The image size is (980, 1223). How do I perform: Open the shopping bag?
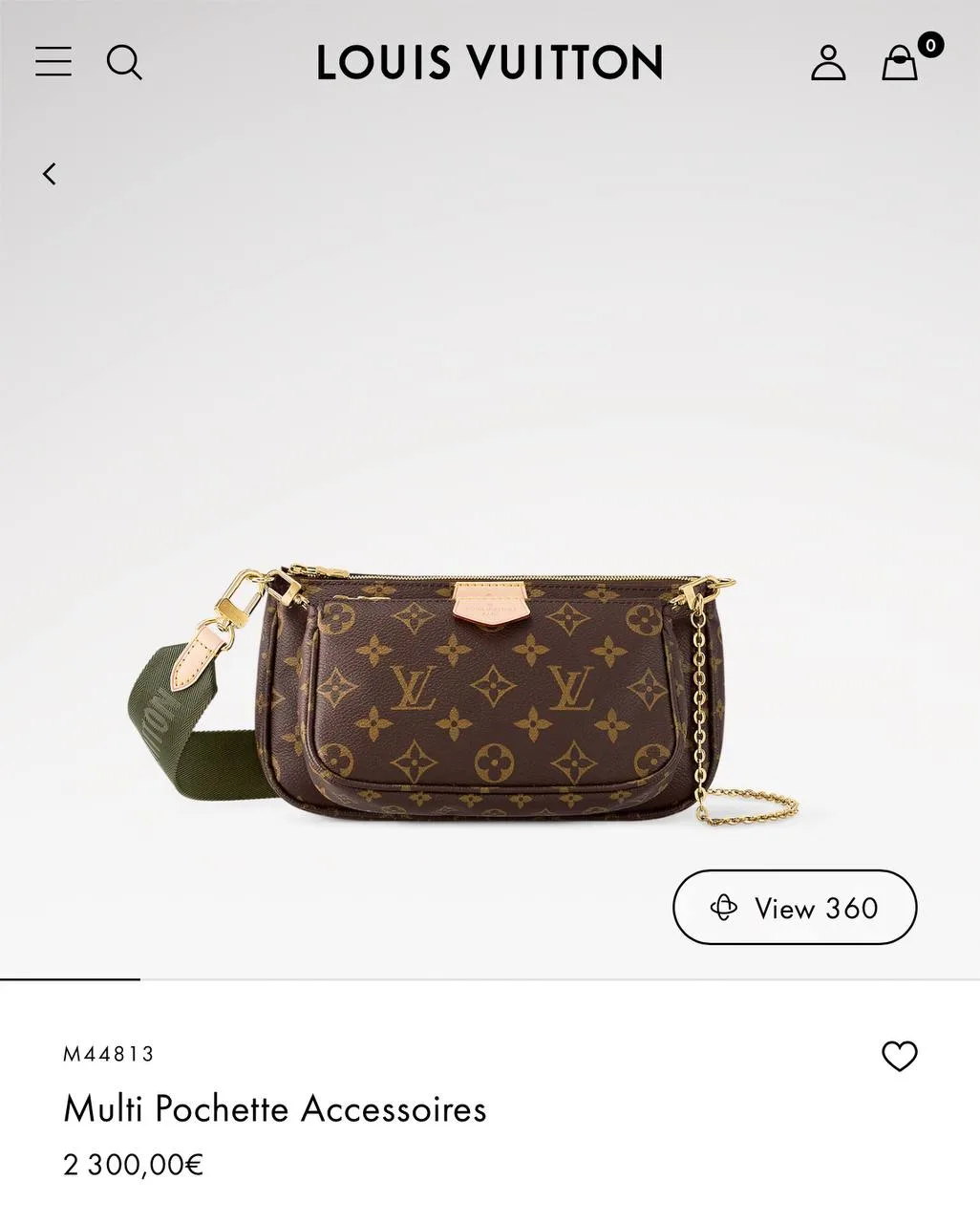coord(900,63)
